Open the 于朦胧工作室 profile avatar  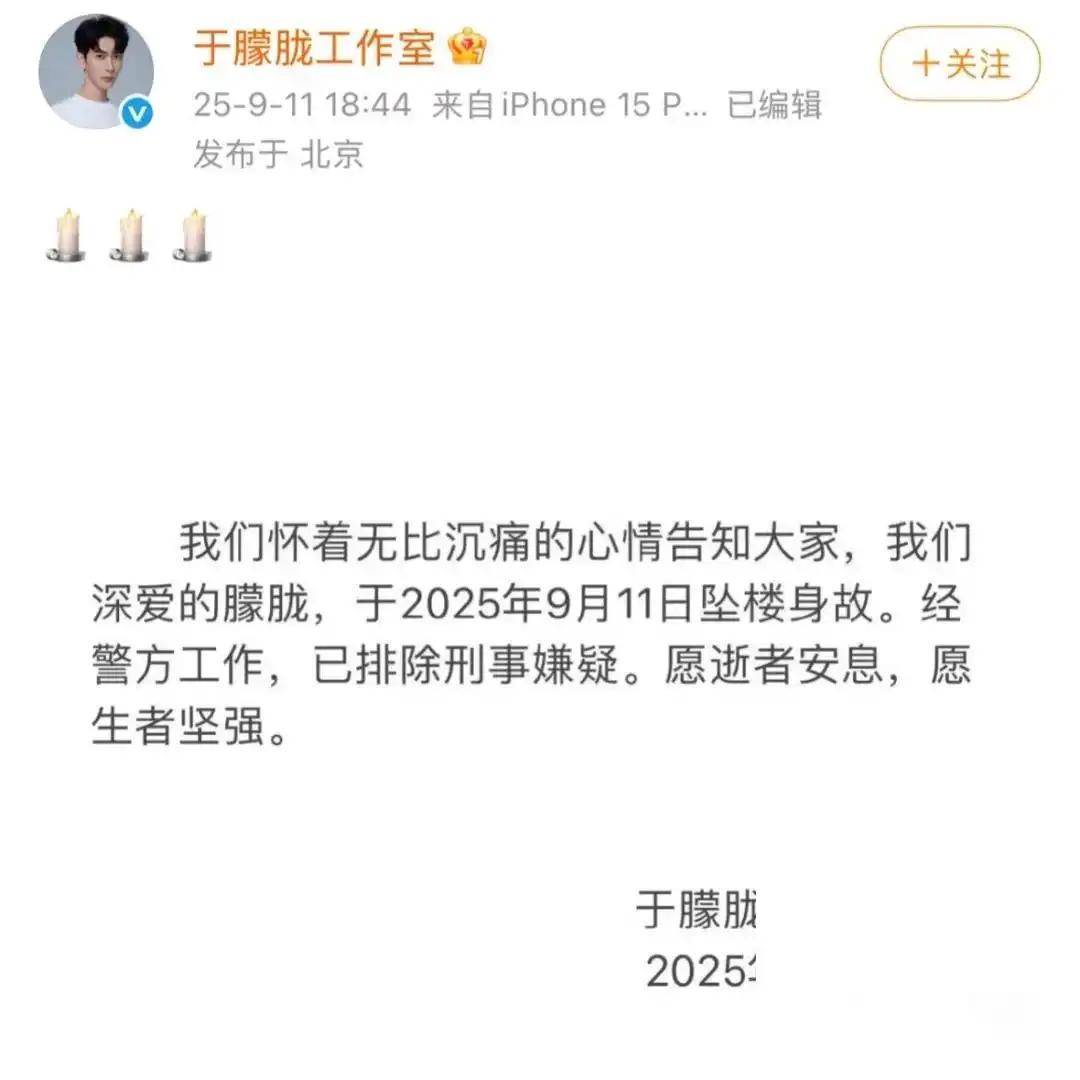point(96,72)
